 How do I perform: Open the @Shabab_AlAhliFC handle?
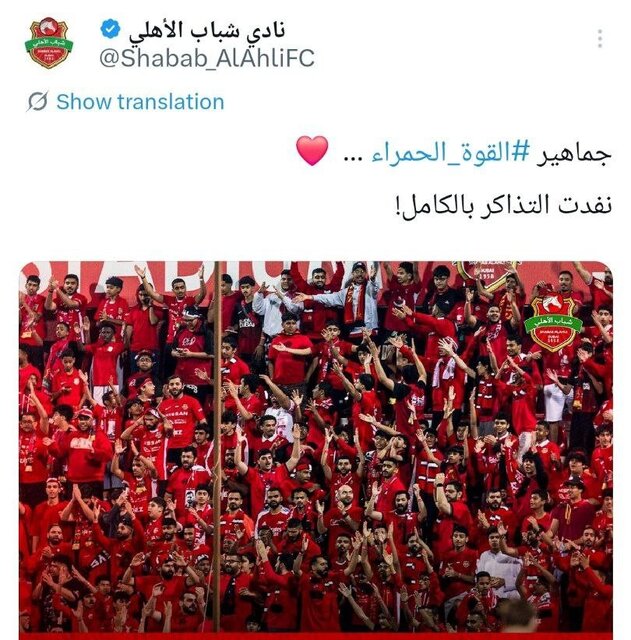207,58
